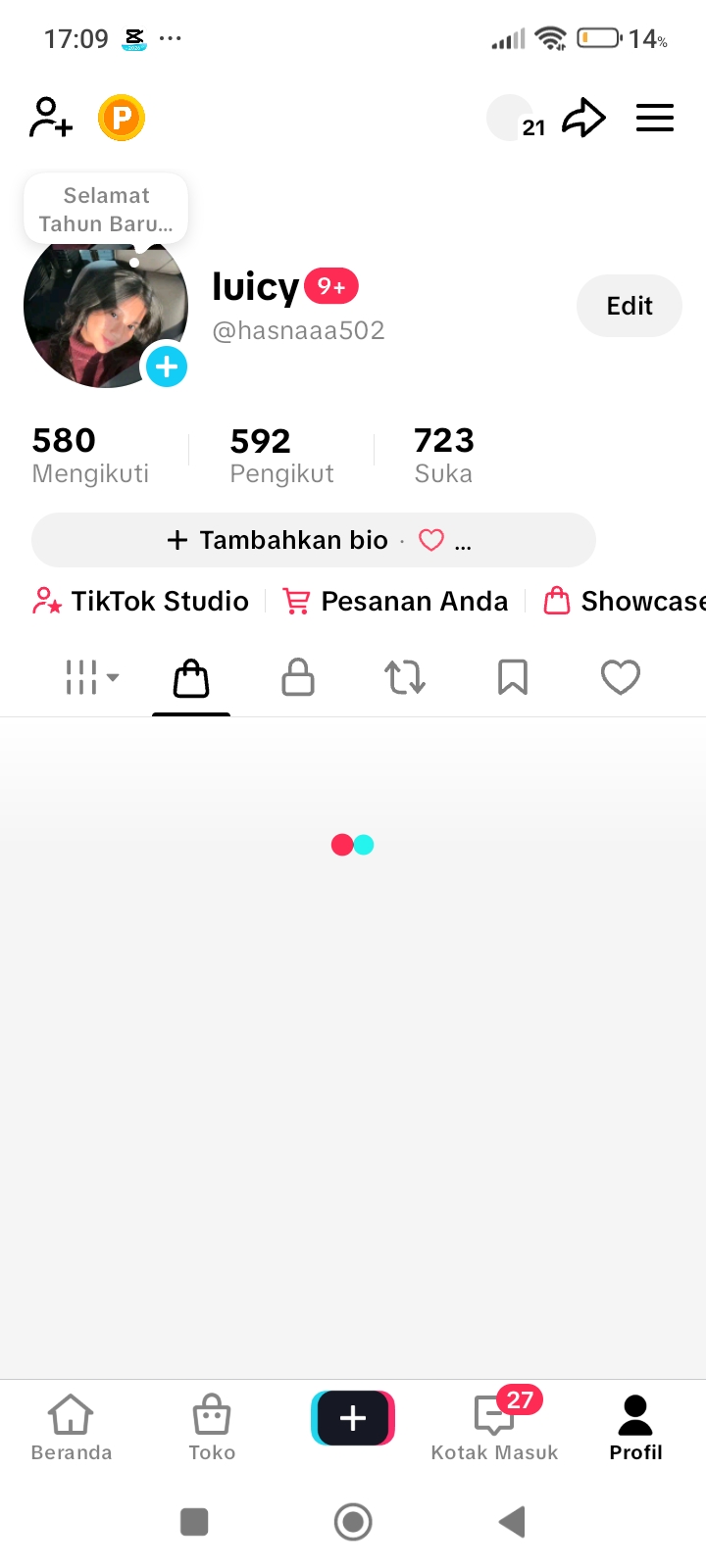Switch to the private lock tab

click(298, 677)
